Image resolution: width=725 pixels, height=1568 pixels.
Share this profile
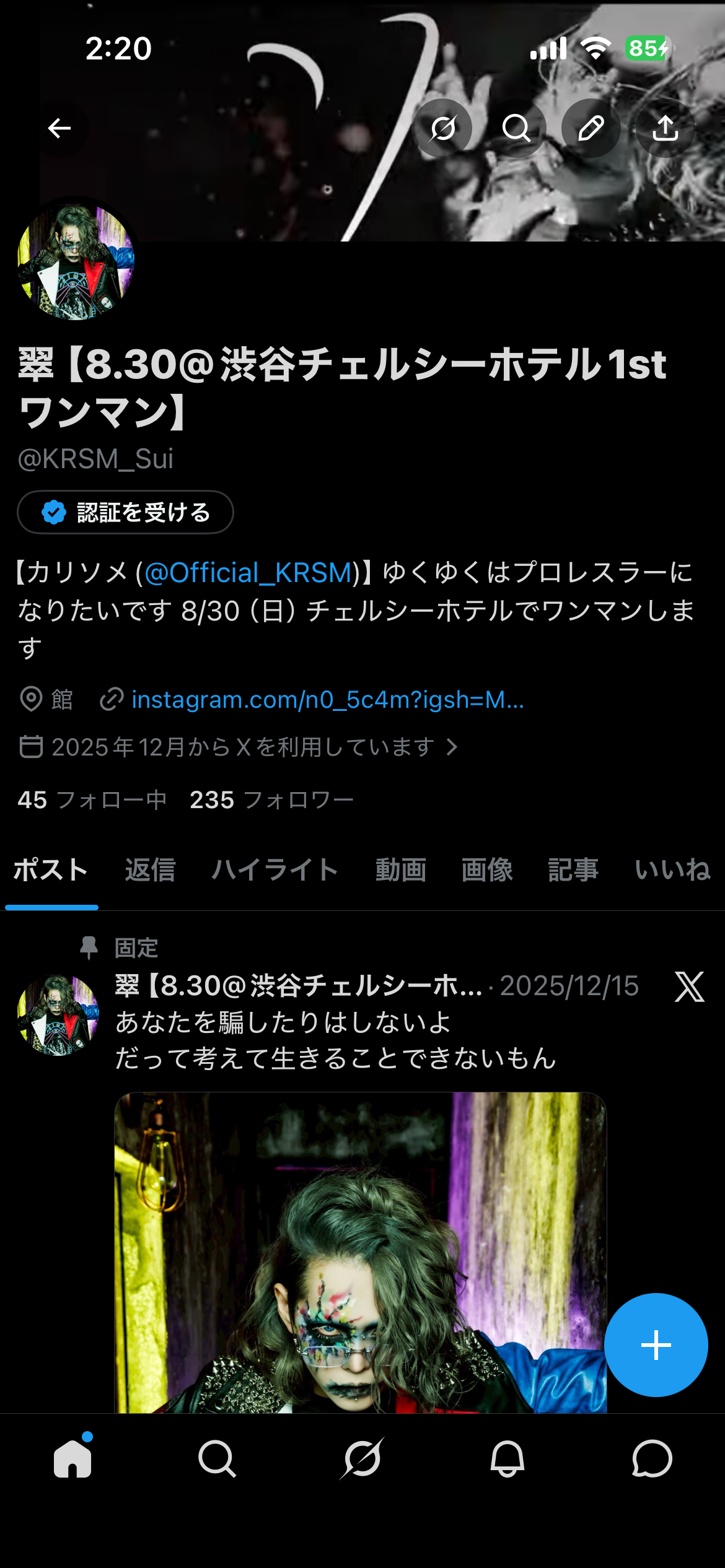(665, 128)
